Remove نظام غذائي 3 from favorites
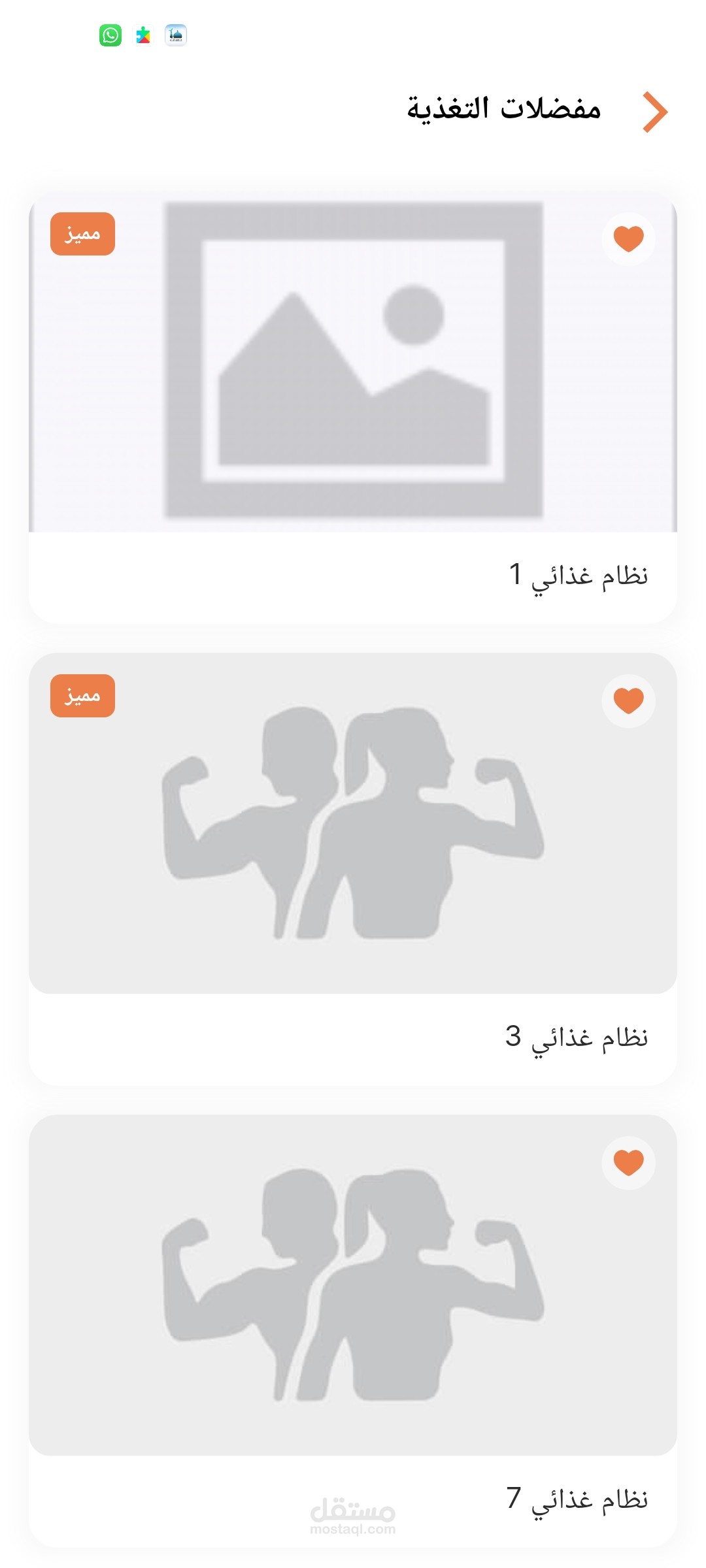The width and height of the screenshot is (706, 1568). (628, 700)
